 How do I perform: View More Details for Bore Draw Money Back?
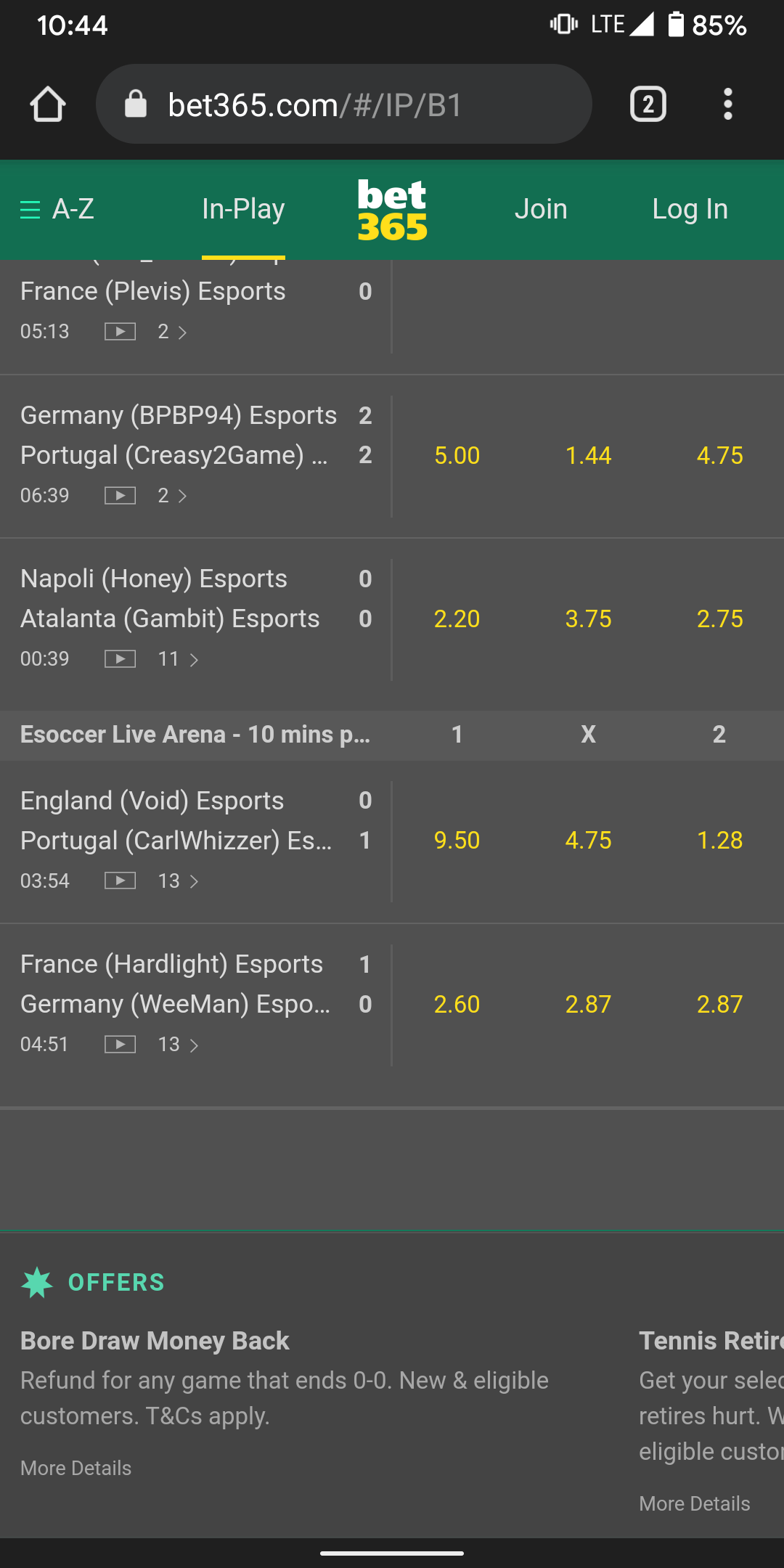pyautogui.click(x=76, y=1468)
